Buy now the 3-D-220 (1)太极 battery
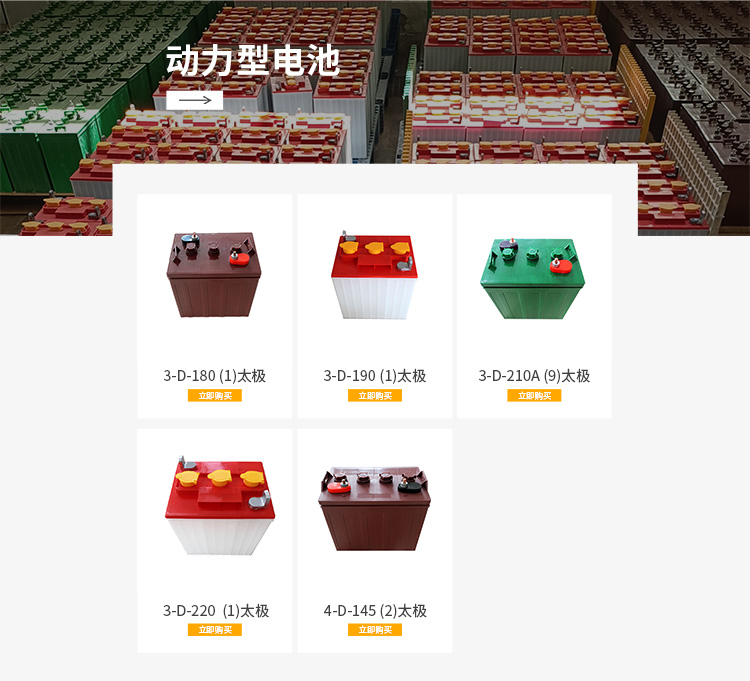This screenshot has height=681, width=750. [214, 630]
